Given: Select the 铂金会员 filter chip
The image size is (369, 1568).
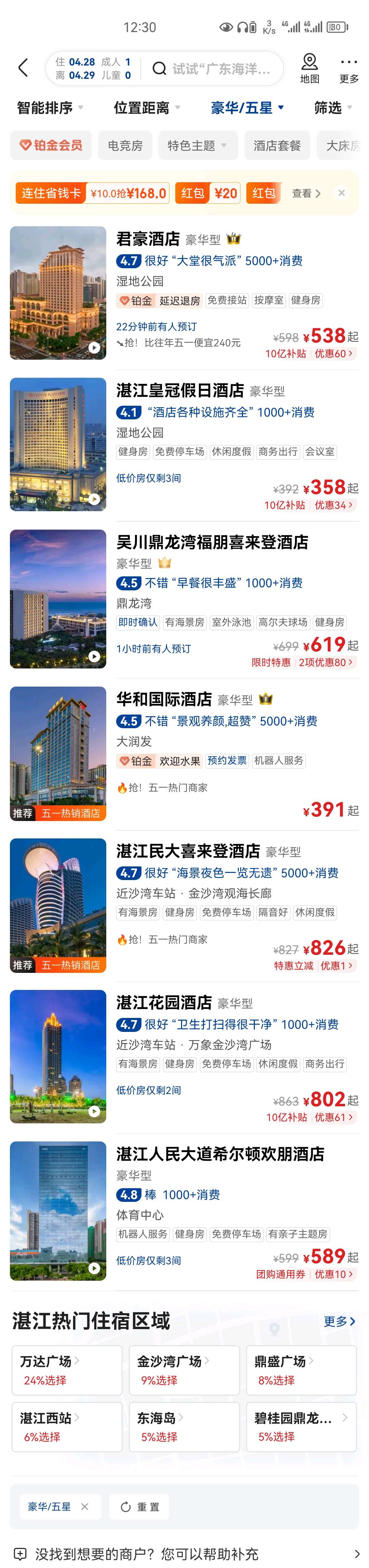Looking at the screenshot, I should coord(51,145).
